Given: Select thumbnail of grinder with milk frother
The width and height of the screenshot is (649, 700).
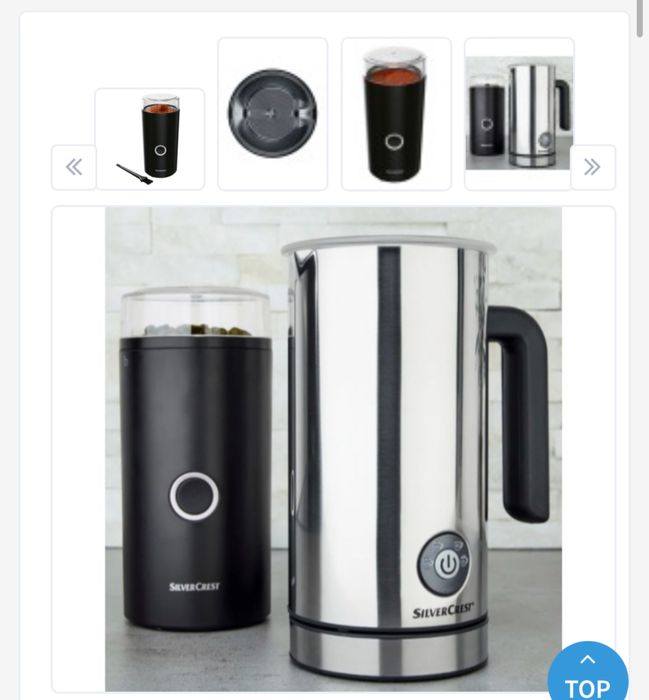Looking at the screenshot, I should [519, 113].
